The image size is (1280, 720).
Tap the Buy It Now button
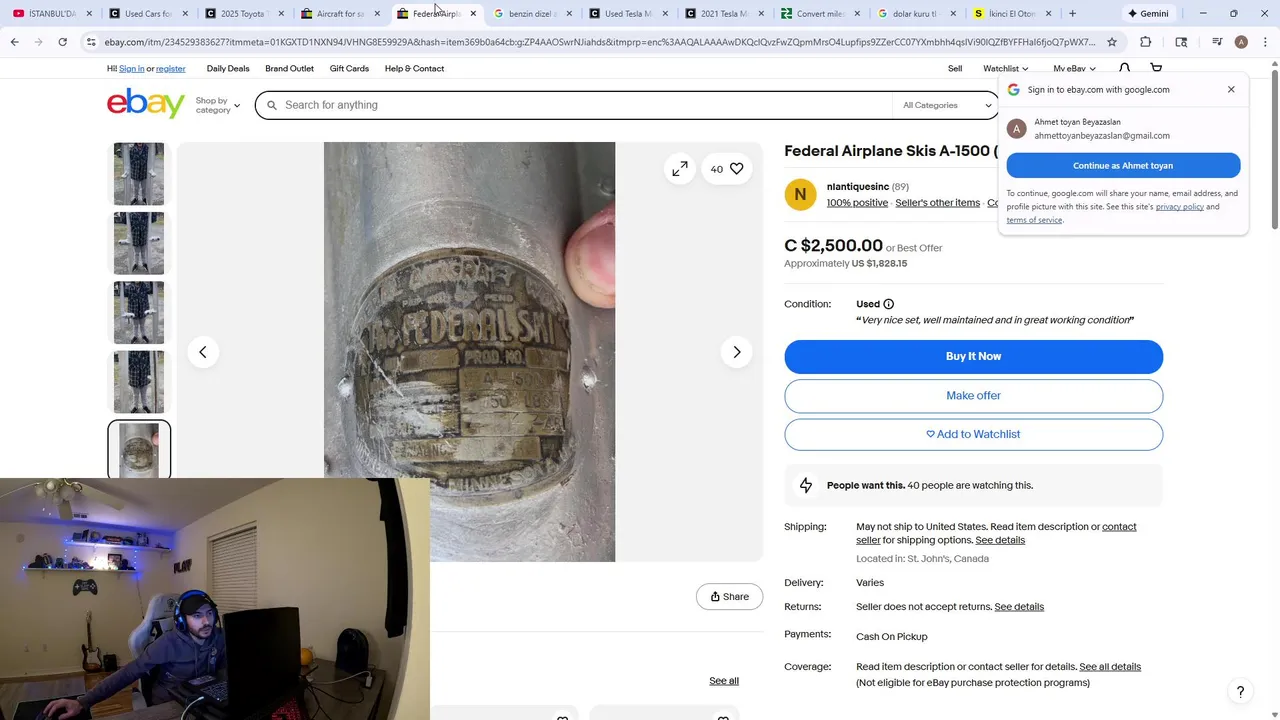[973, 356]
